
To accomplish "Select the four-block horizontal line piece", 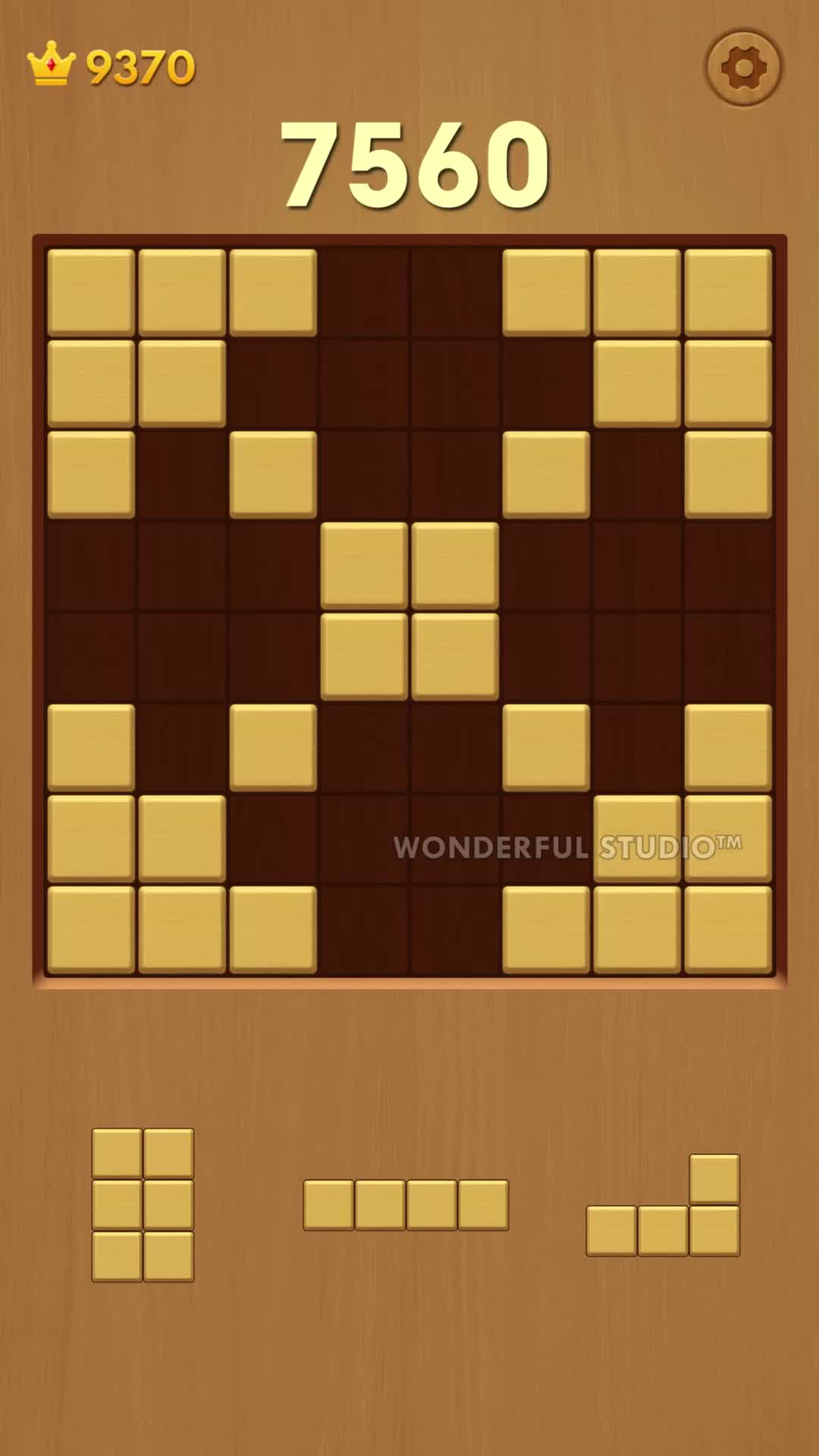I will click(406, 1205).
